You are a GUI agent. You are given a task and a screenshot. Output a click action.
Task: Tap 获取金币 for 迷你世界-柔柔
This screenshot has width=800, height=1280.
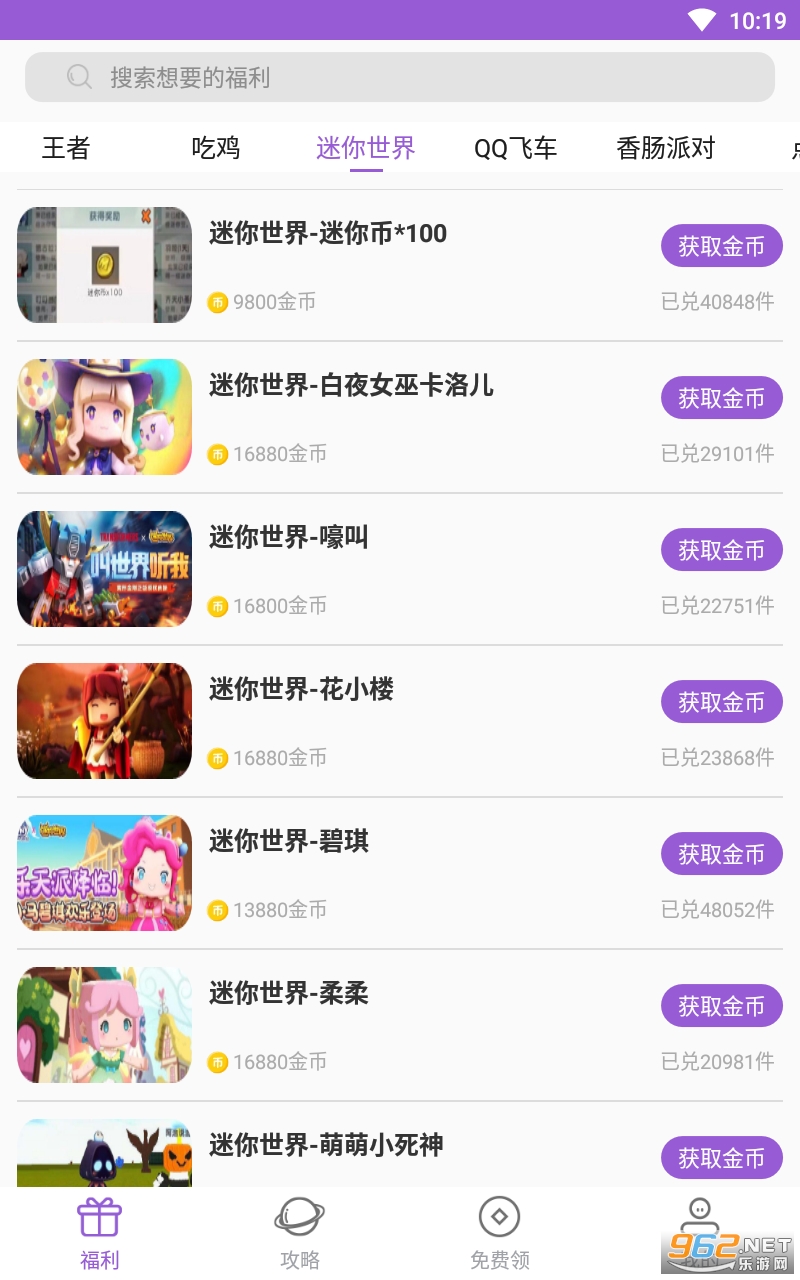point(721,1006)
